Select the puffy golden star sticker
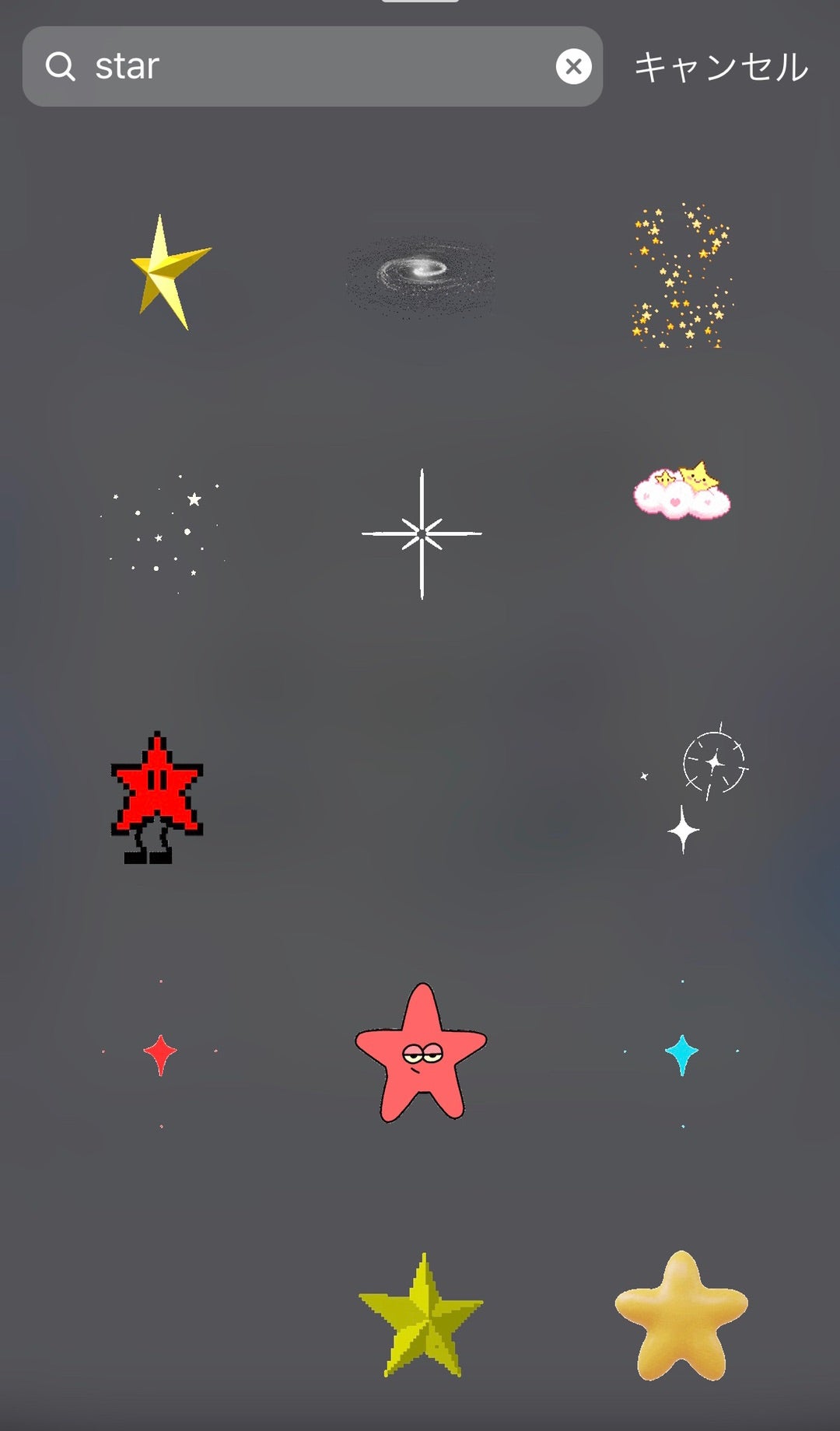Screen dimensions: 840x1431 pyautogui.click(x=681, y=1316)
